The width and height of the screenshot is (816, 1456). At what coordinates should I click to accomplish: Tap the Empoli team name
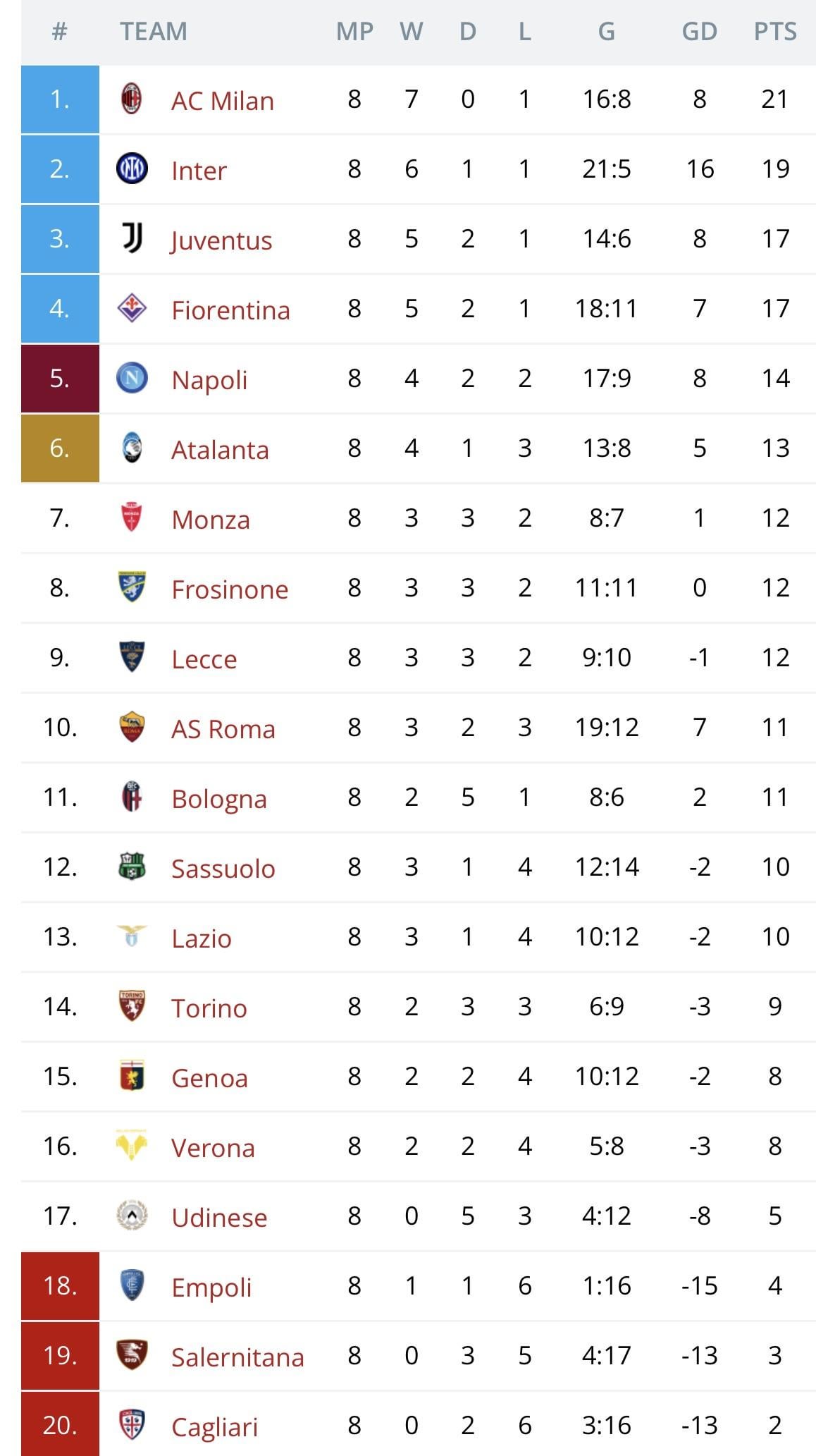(x=211, y=1287)
